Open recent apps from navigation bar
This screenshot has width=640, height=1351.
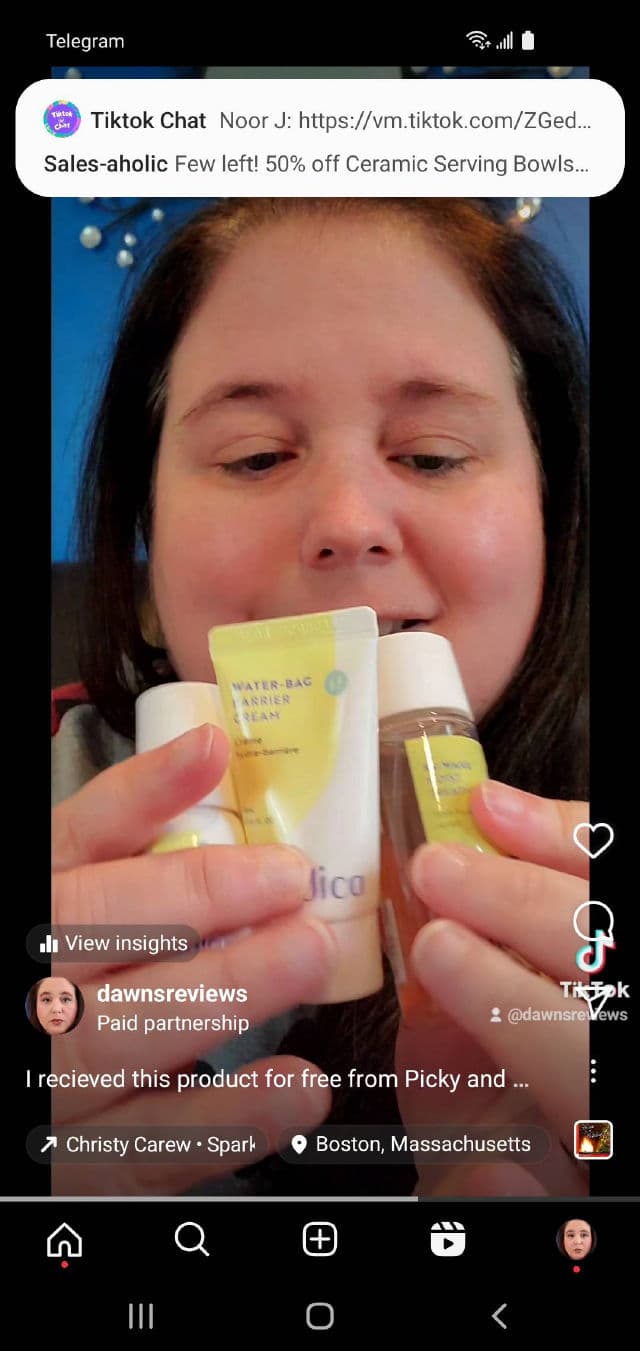coord(141,1316)
